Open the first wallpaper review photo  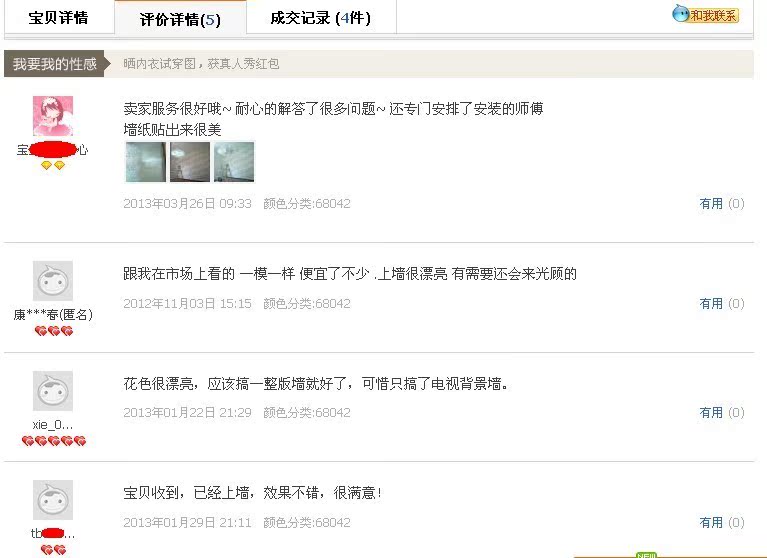[x=145, y=162]
